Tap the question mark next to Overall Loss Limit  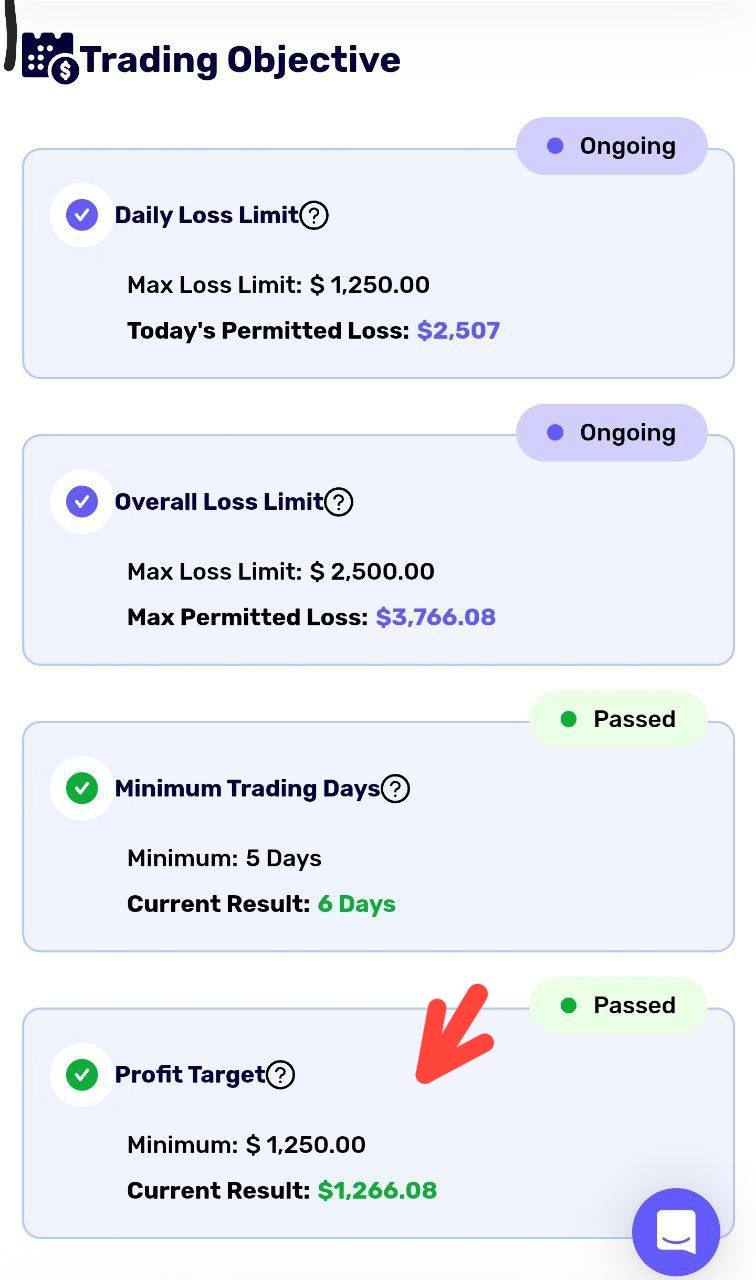click(339, 502)
